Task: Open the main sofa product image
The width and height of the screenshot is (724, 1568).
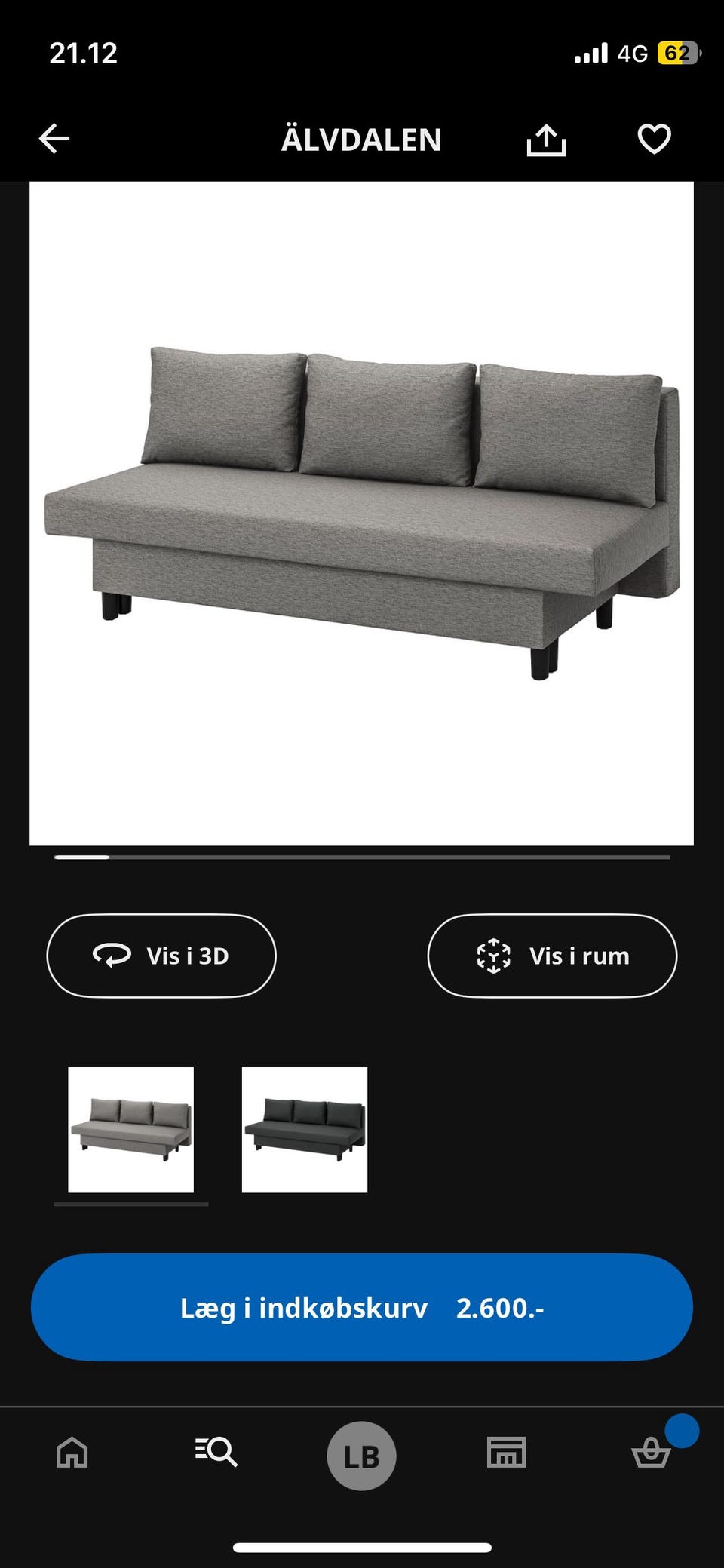Action: point(361,513)
